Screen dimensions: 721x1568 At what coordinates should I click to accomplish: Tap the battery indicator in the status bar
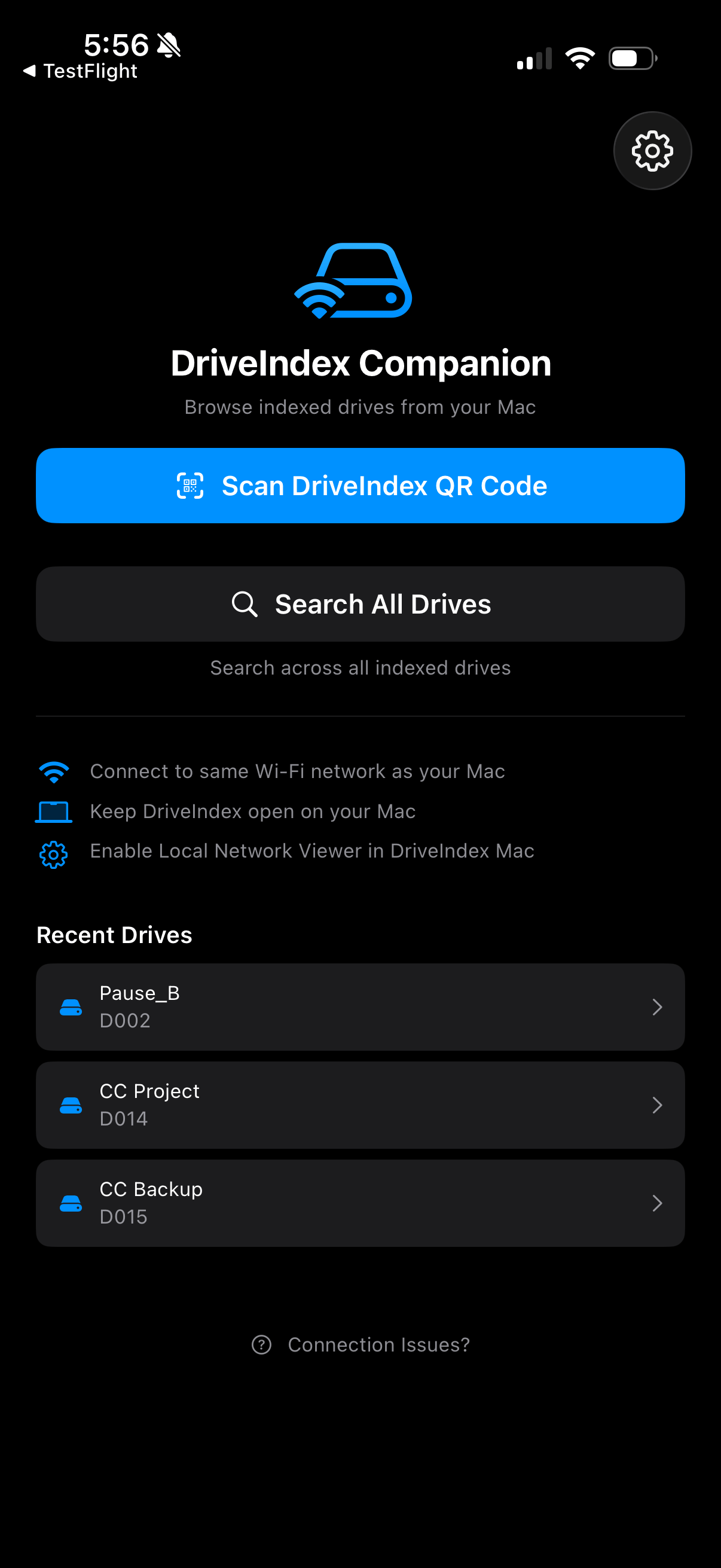[631, 58]
